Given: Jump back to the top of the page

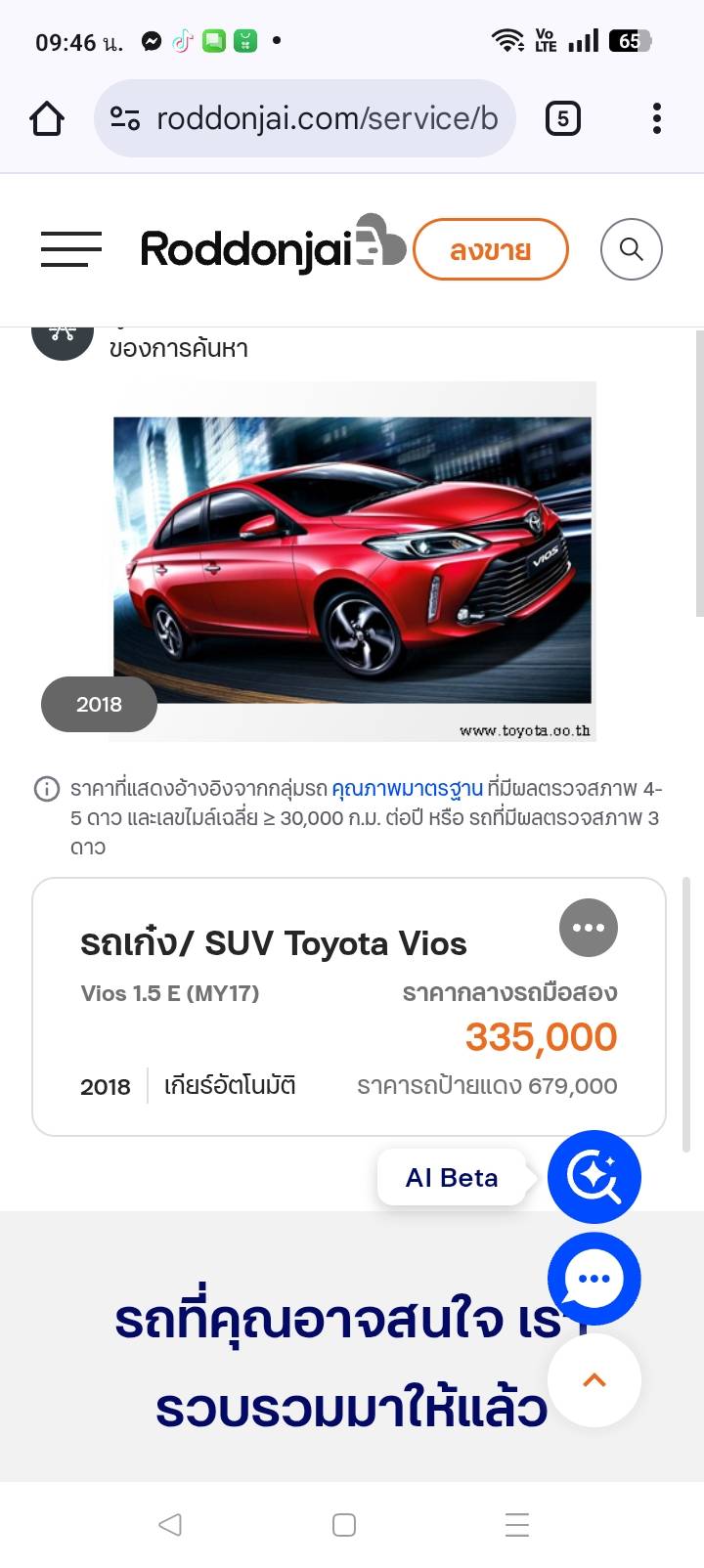Looking at the screenshot, I should click(594, 1380).
